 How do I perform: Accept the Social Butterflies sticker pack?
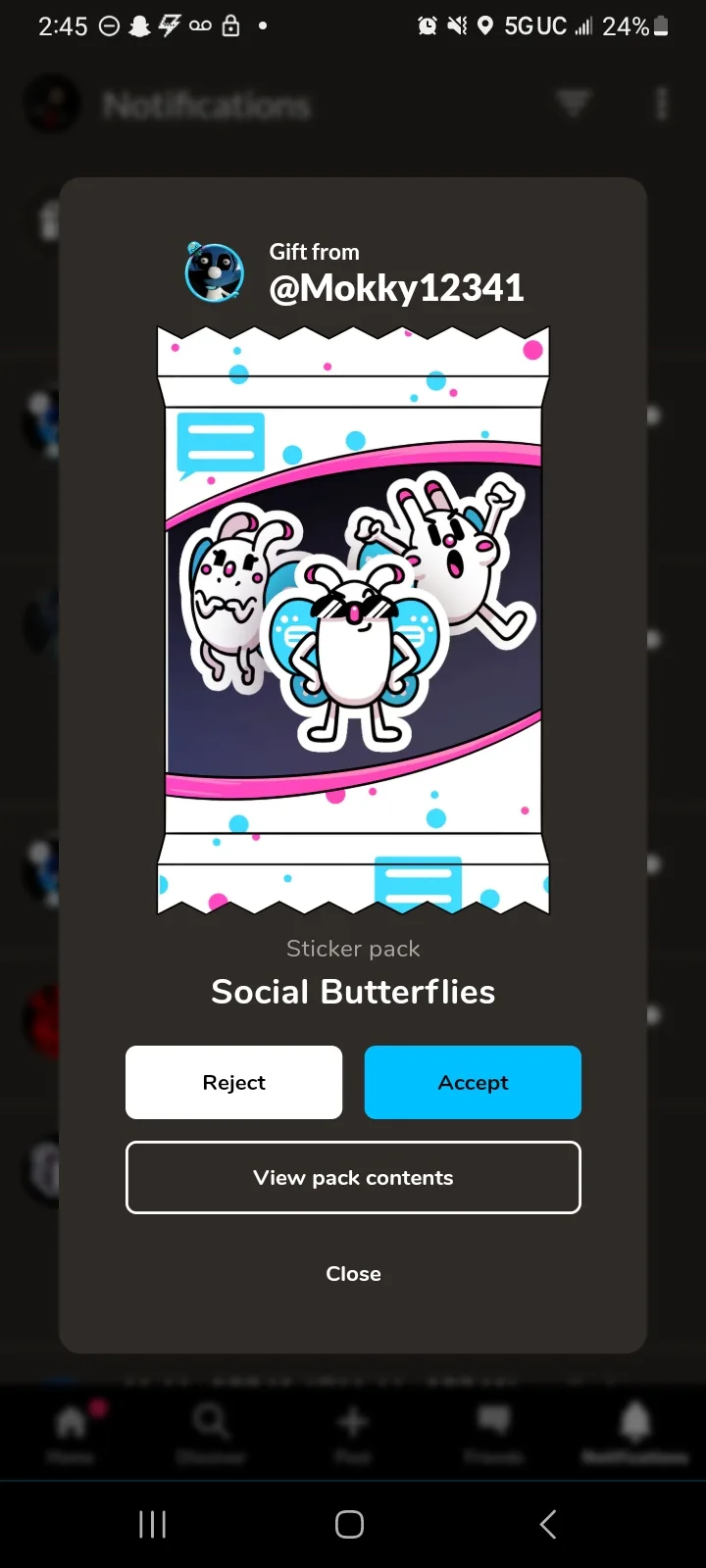[x=473, y=1082]
